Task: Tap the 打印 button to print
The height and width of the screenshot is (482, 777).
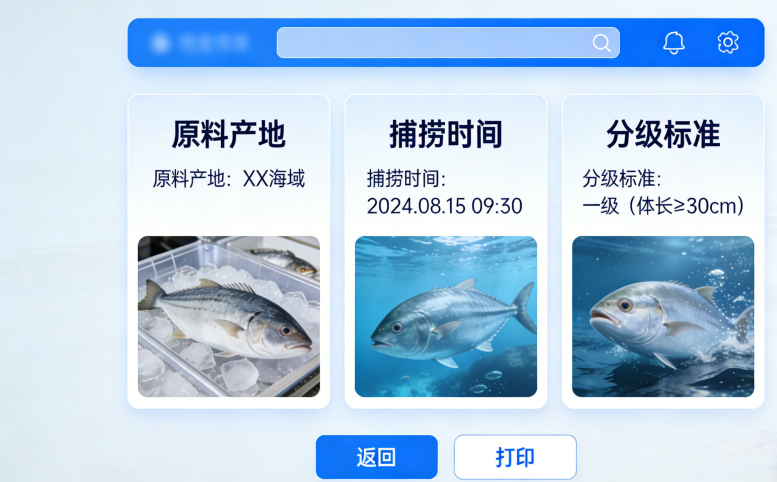Action: [515, 457]
